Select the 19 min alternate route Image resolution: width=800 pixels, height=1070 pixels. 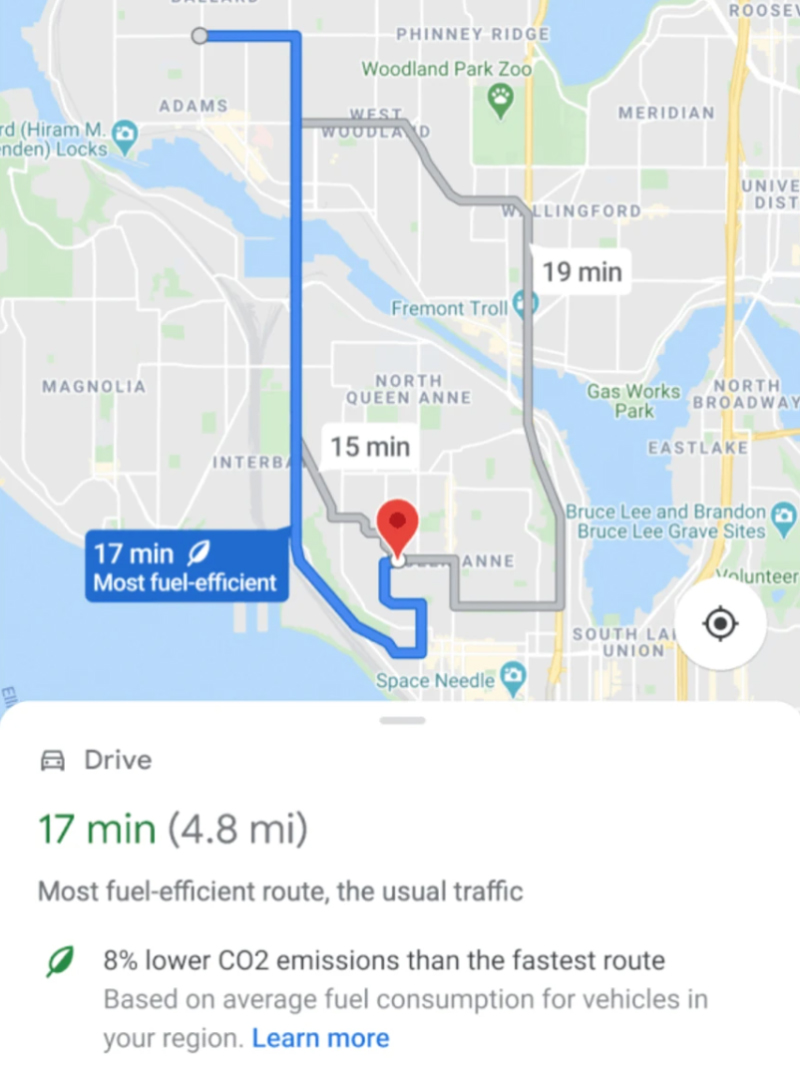(581, 271)
